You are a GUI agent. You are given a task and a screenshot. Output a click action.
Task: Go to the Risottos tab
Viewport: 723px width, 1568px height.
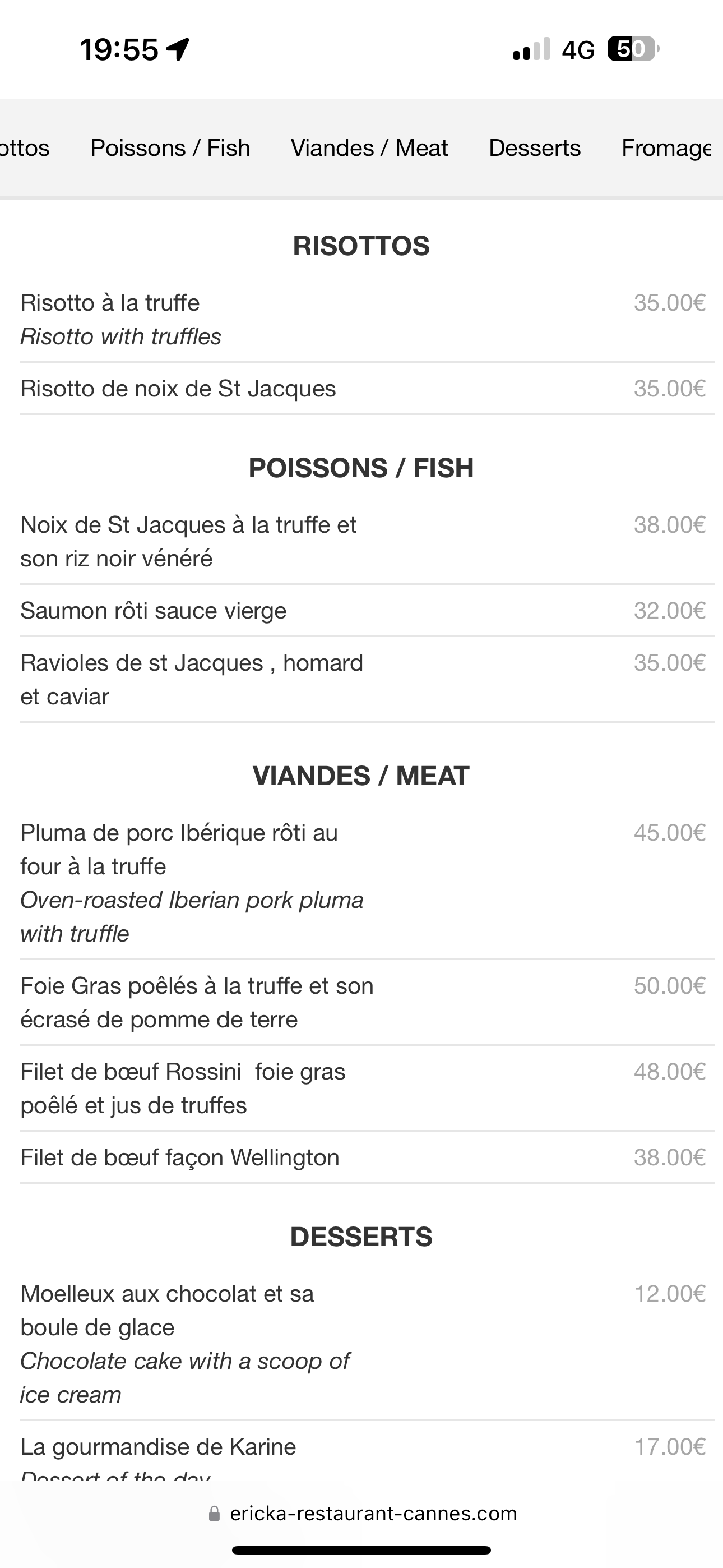(x=25, y=148)
